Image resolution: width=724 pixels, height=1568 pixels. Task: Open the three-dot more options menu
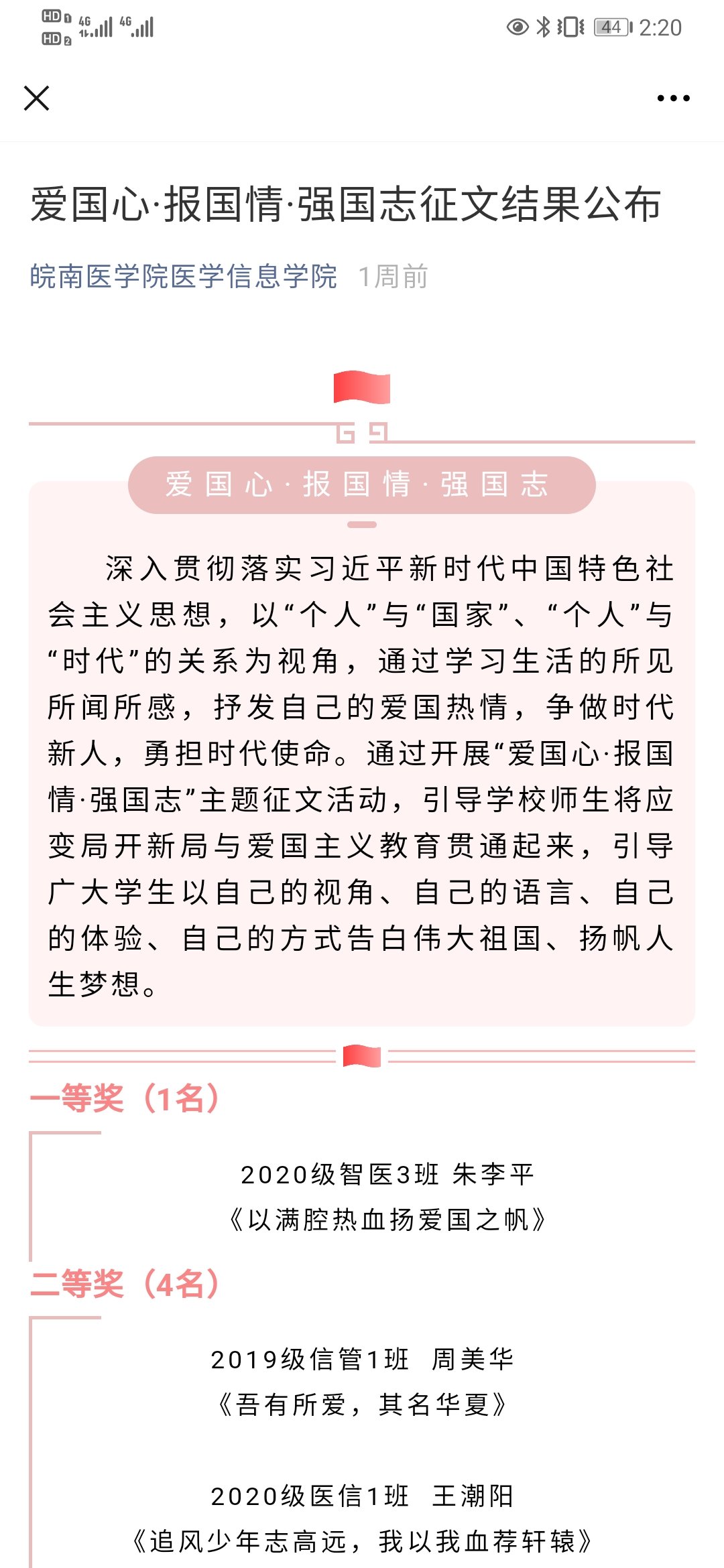tap(673, 98)
